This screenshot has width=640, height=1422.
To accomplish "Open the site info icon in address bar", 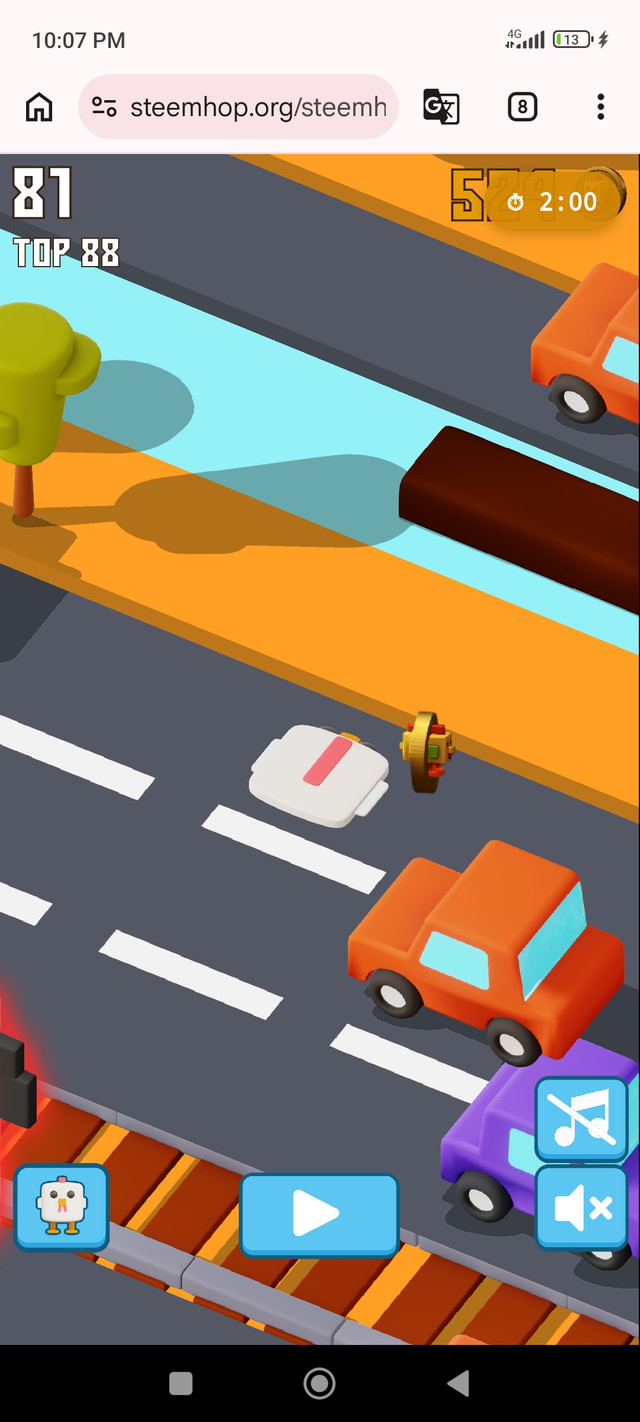I will click(x=104, y=107).
